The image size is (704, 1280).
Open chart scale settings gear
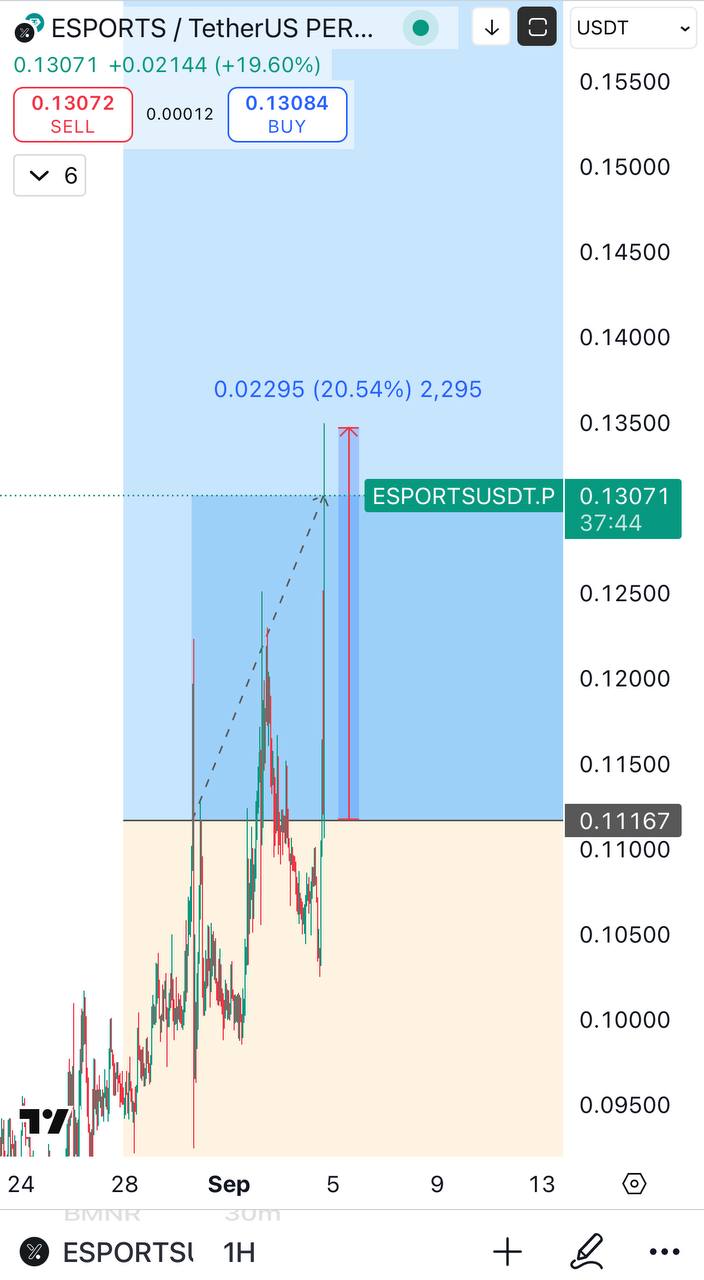(x=634, y=1184)
